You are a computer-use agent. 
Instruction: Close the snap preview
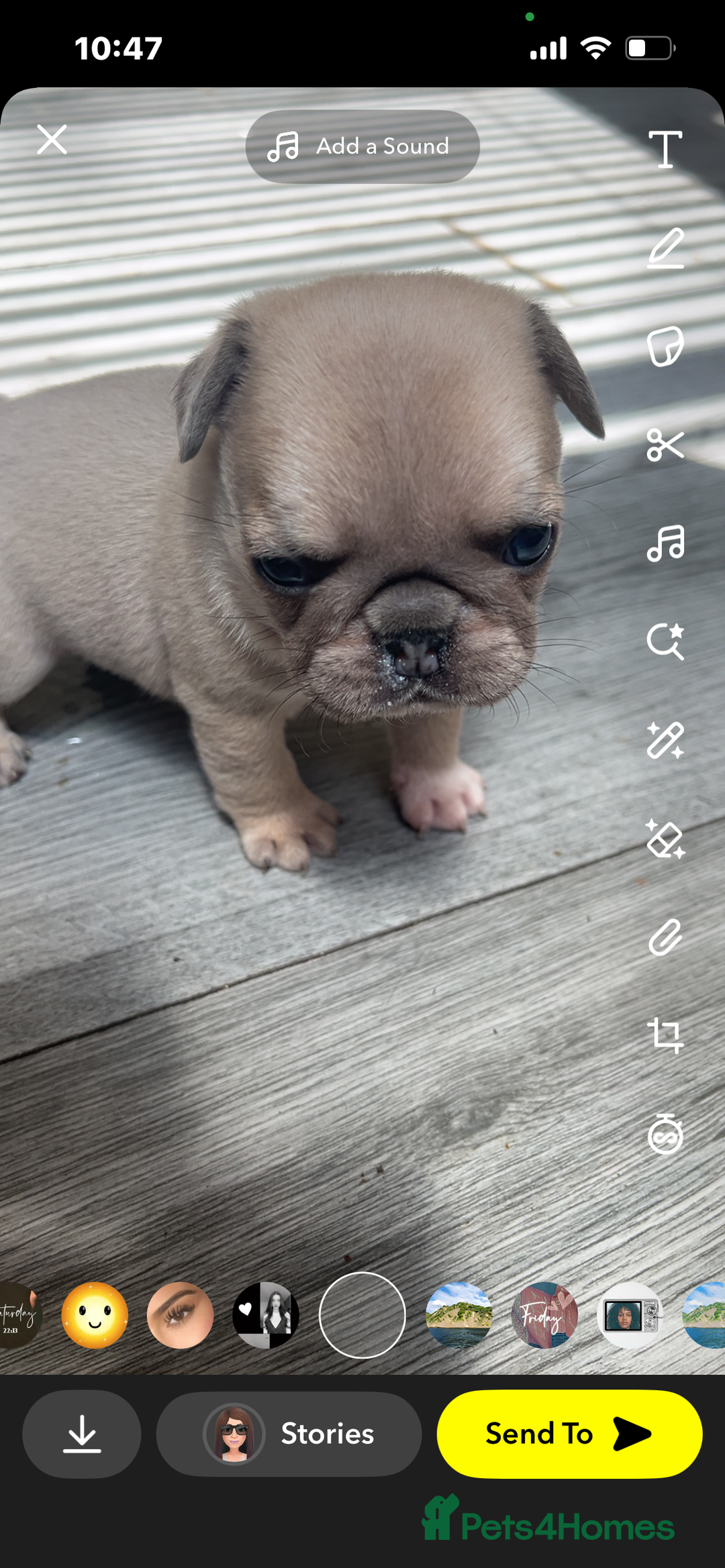[52, 140]
